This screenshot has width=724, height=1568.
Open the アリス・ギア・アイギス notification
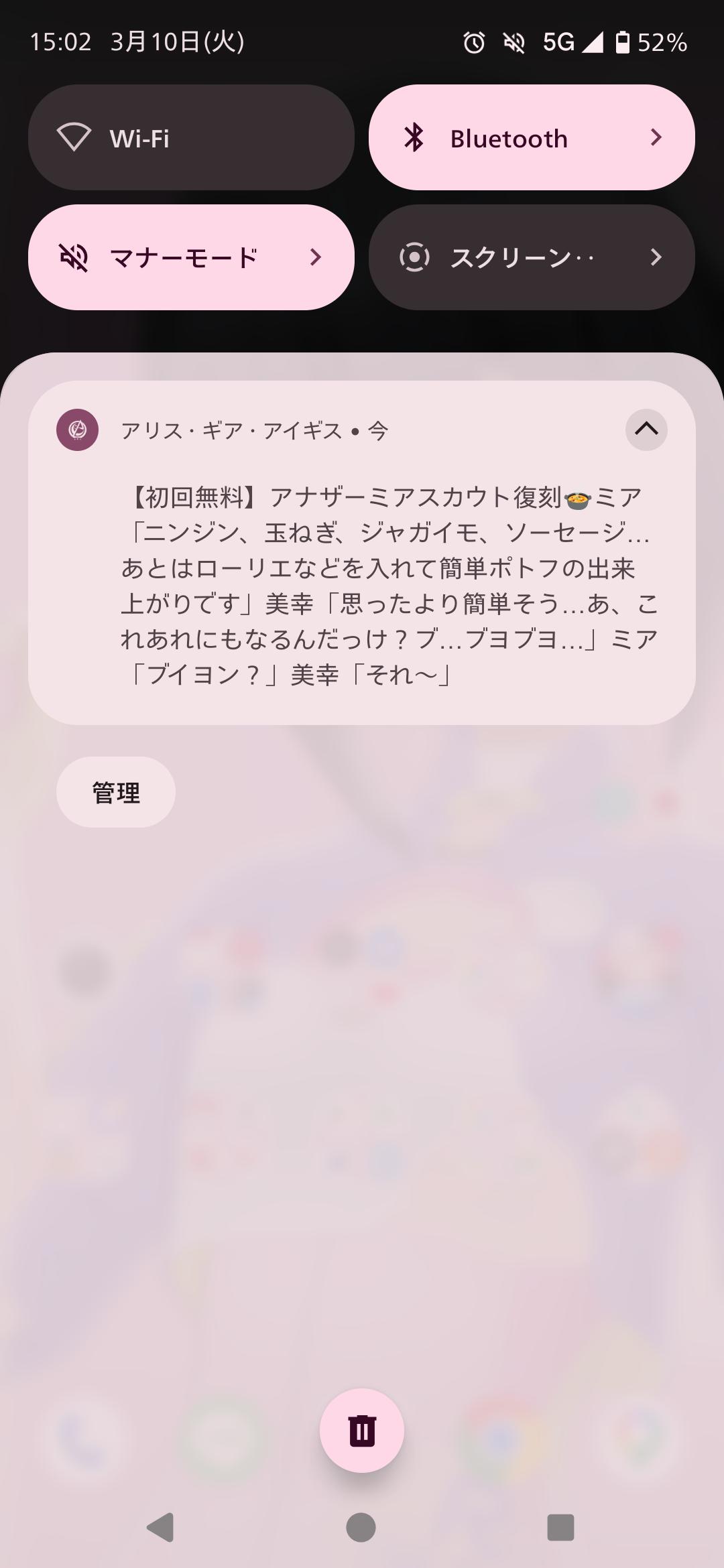click(389, 583)
